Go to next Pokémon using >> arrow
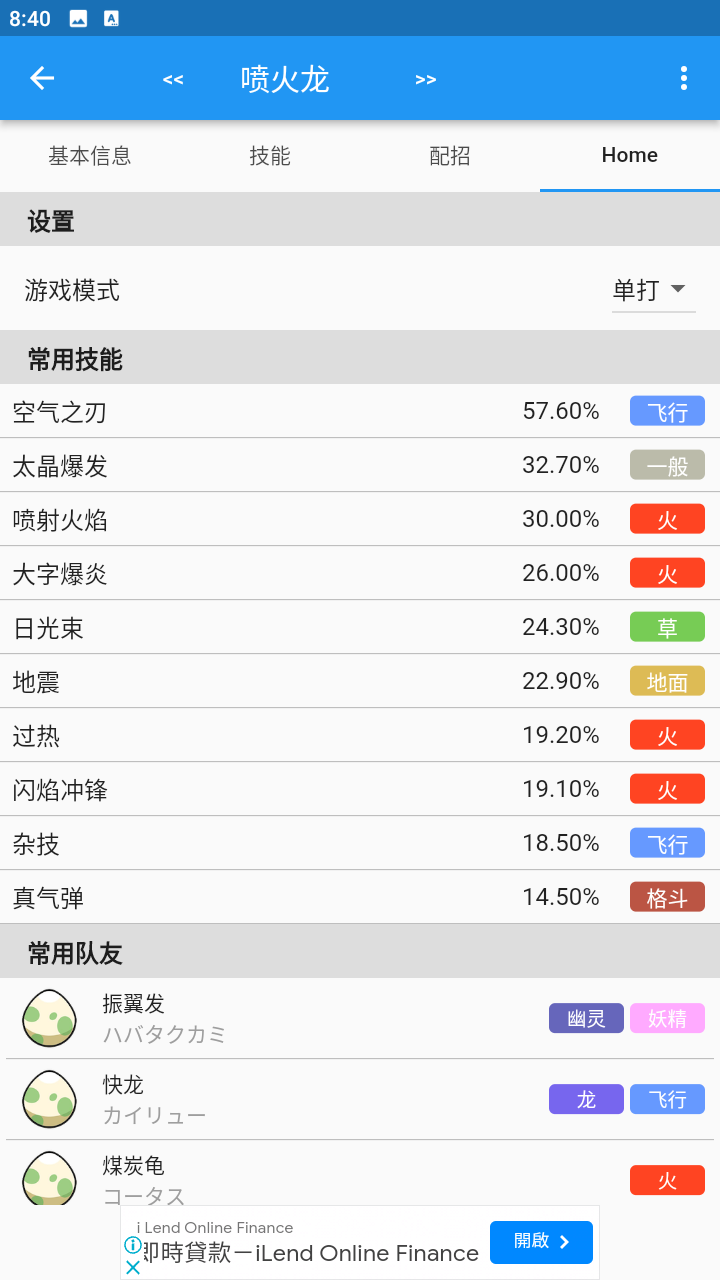 (426, 79)
